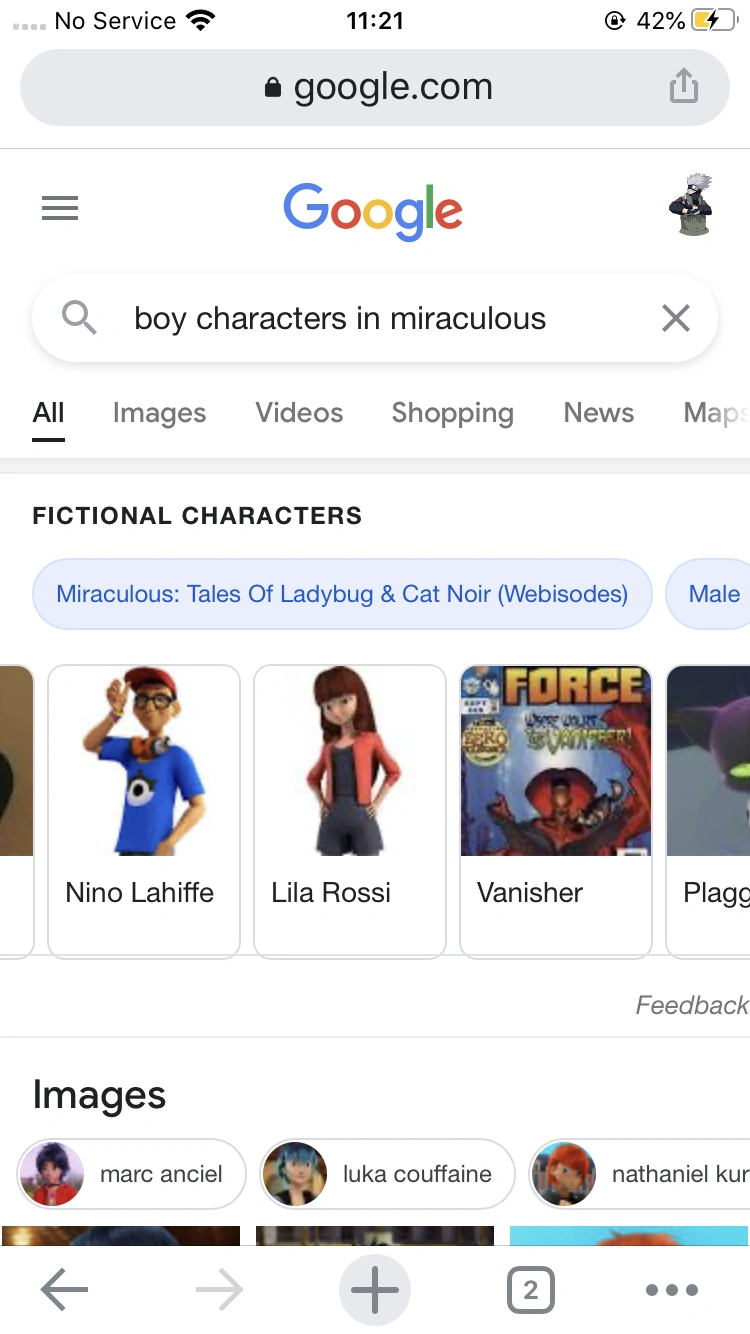Viewport: 750px width, 1334px height.
Task: Click the search magnifier icon
Action: [x=80, y=318]
